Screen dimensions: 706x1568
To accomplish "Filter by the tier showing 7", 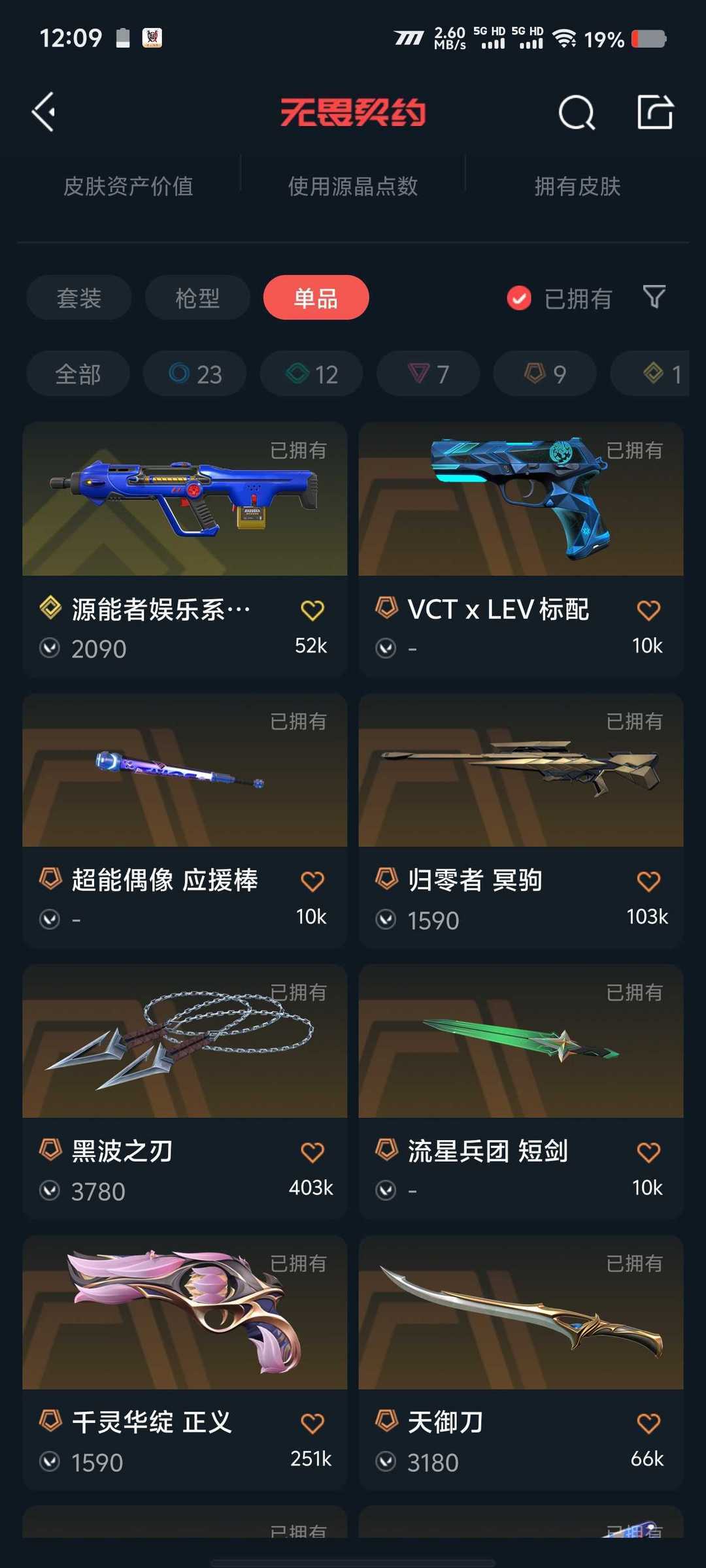I will (428, 374).
